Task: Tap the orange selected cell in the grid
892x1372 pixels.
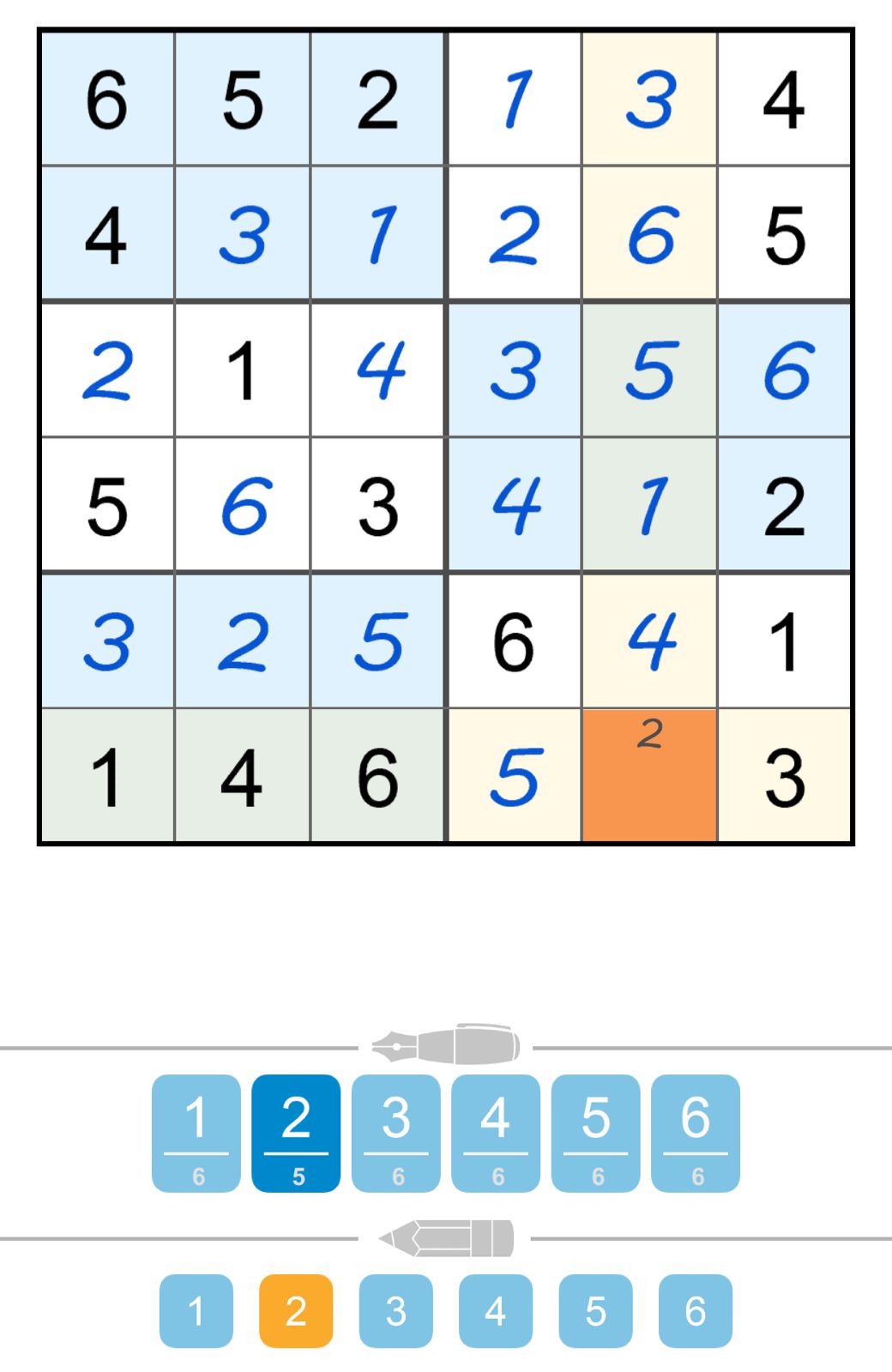Action: pyautogui.click(x=649, y=776)
